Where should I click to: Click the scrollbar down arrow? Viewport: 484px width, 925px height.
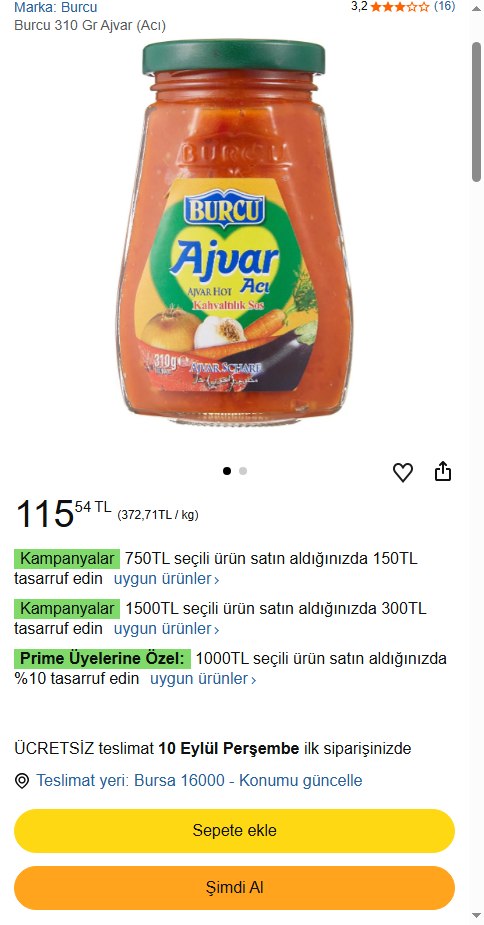tap(477, 916)
